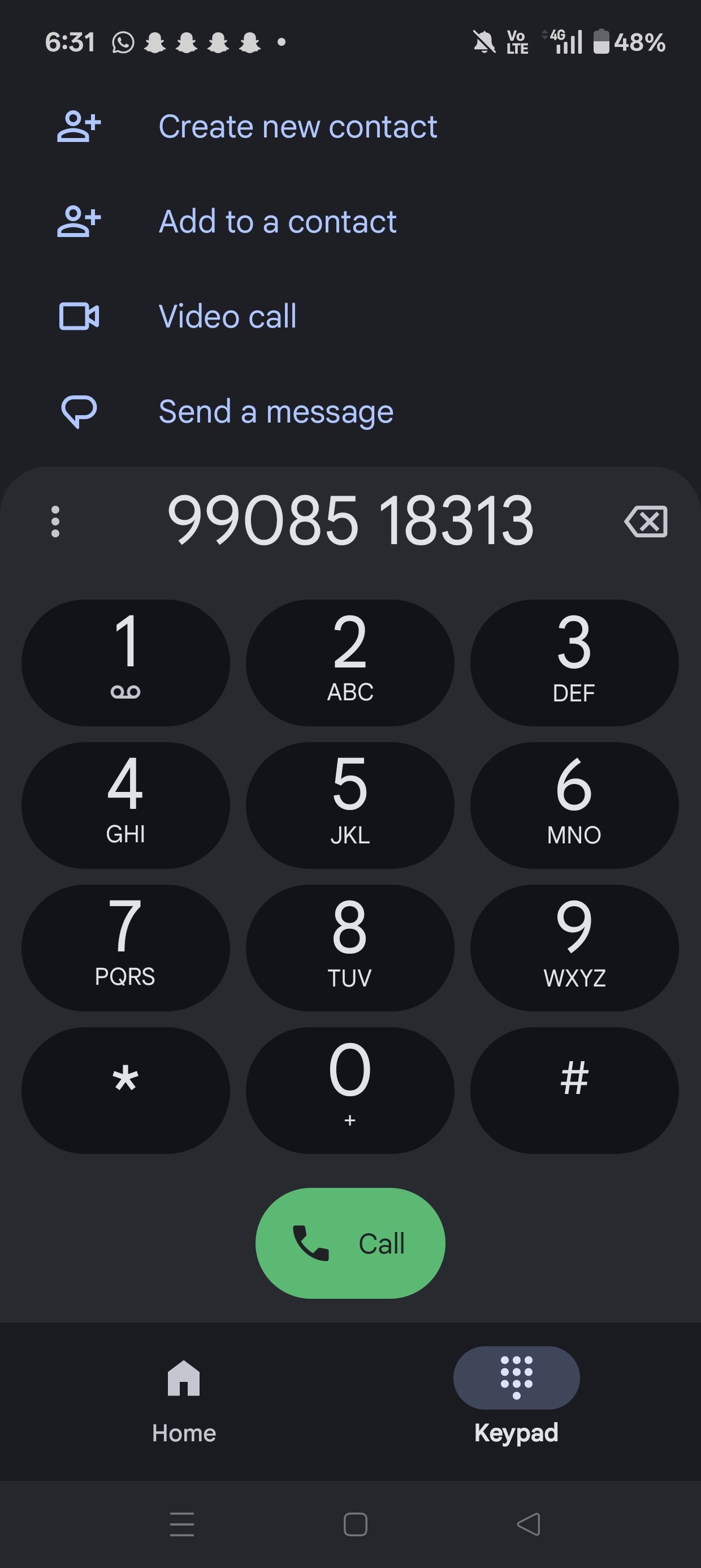
Task: Enter digit 0 on keypad
Action: (350, 1089)
